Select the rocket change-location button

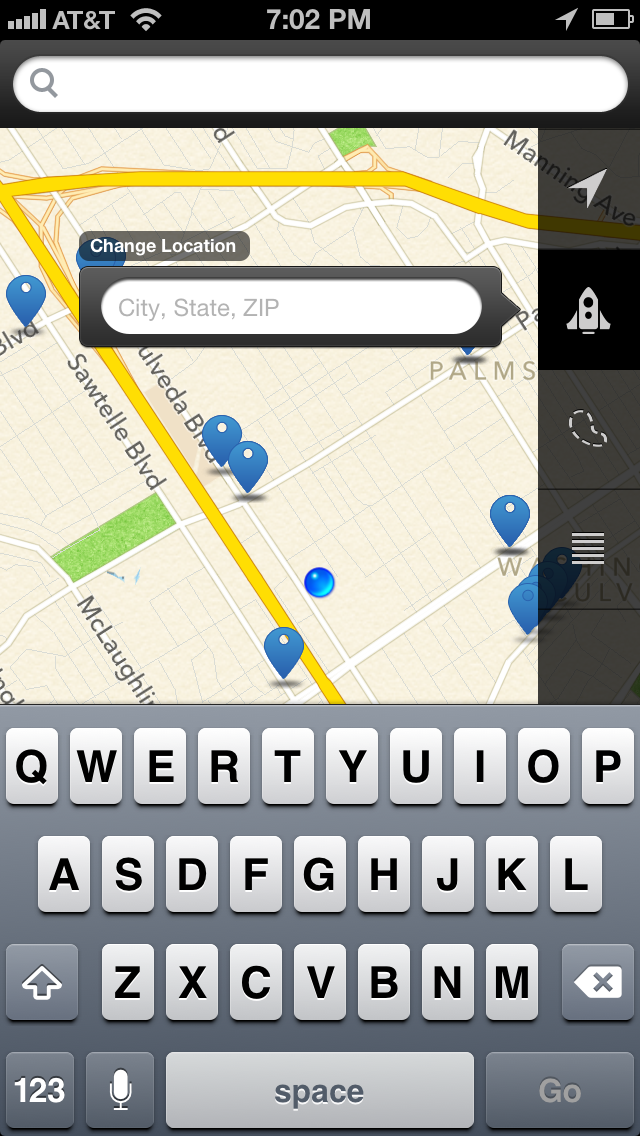click(x=589, y=309)
